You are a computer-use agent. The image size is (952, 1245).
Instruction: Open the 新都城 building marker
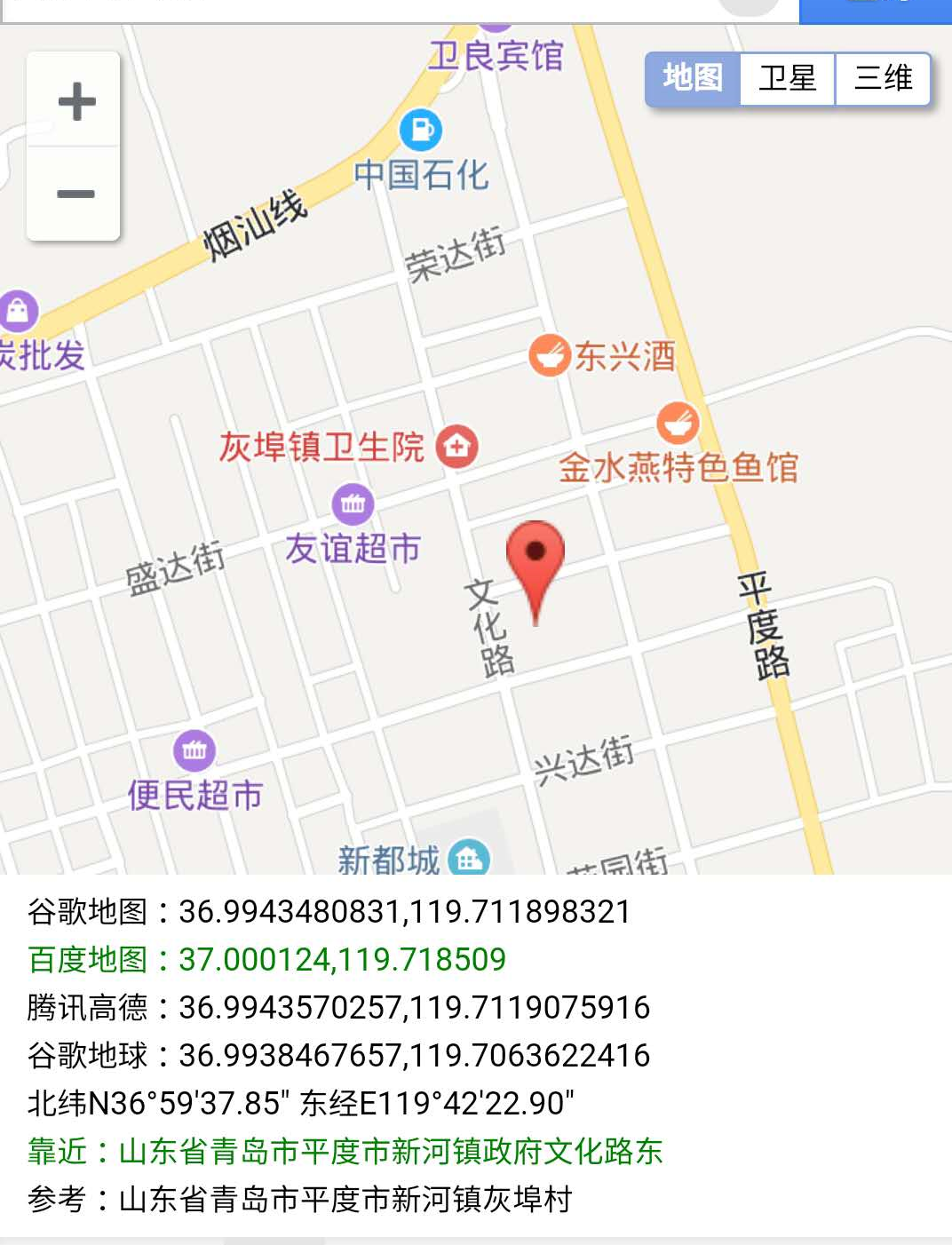coord(468,858)
